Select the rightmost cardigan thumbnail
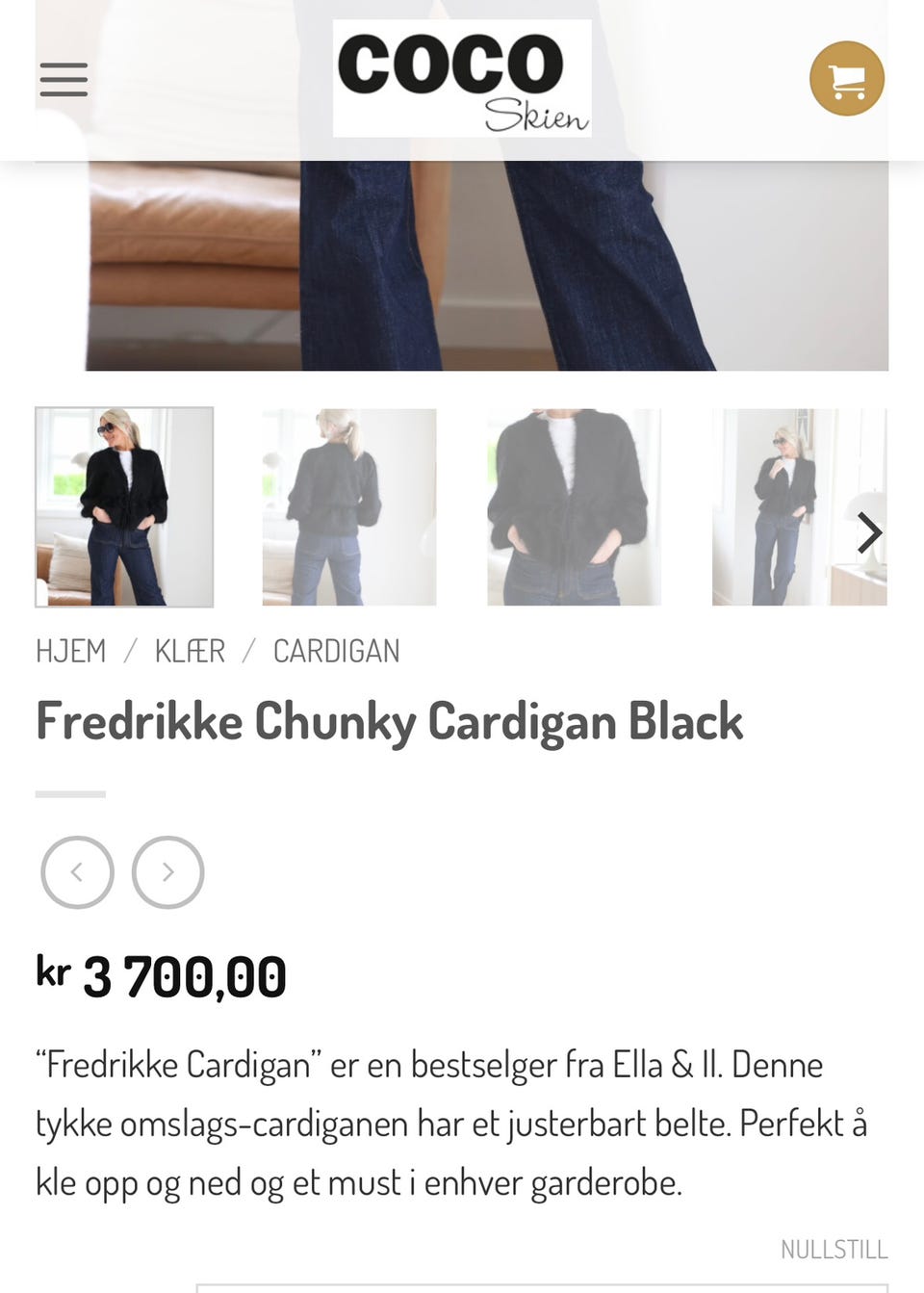This screenshot has width=924, height=1293. 799,507
